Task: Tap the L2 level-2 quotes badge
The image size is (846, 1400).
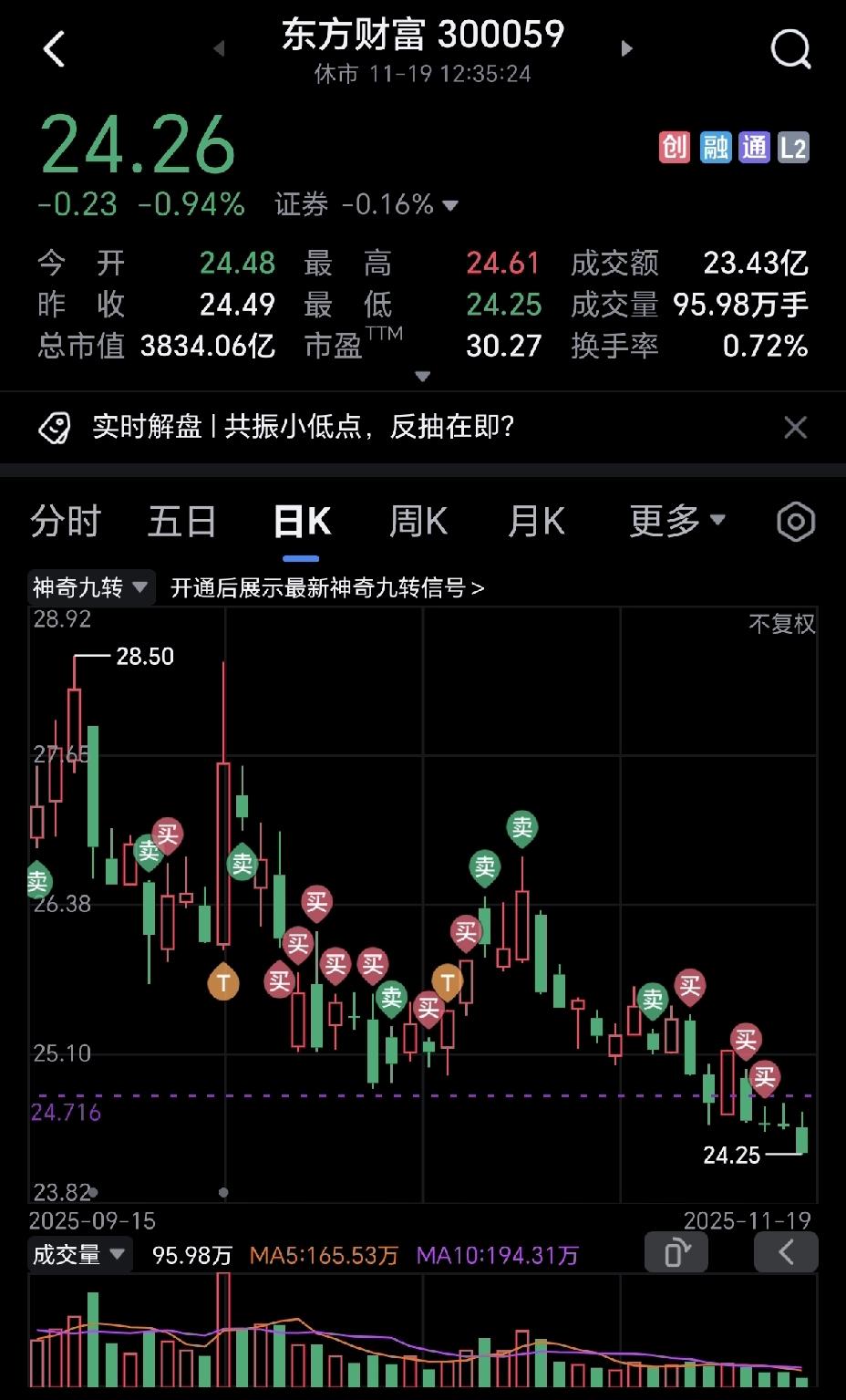Action: pos(794,147)
